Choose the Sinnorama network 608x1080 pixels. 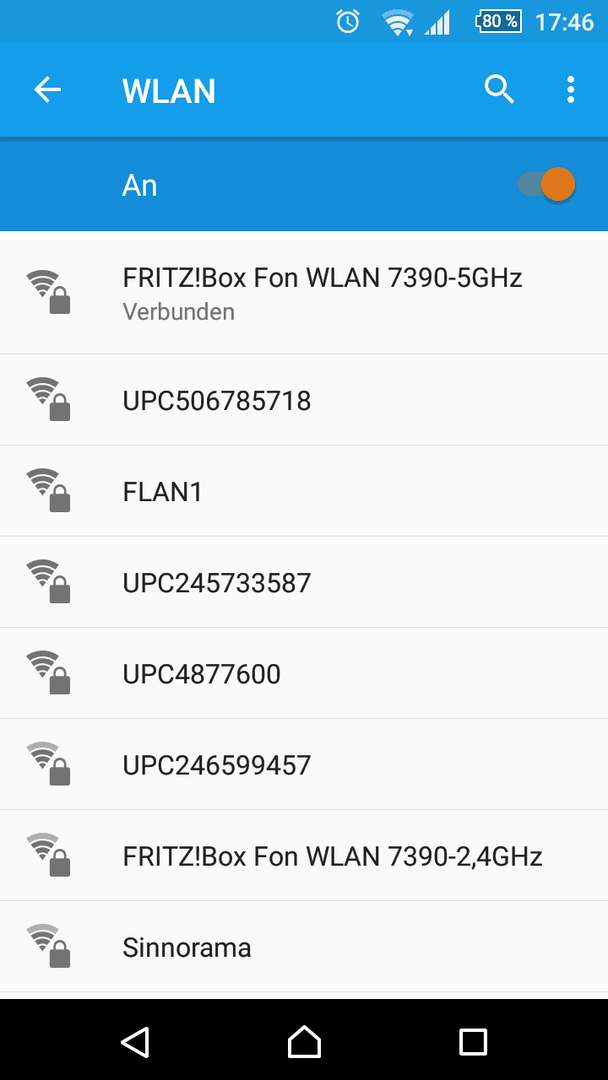[304, 946]
